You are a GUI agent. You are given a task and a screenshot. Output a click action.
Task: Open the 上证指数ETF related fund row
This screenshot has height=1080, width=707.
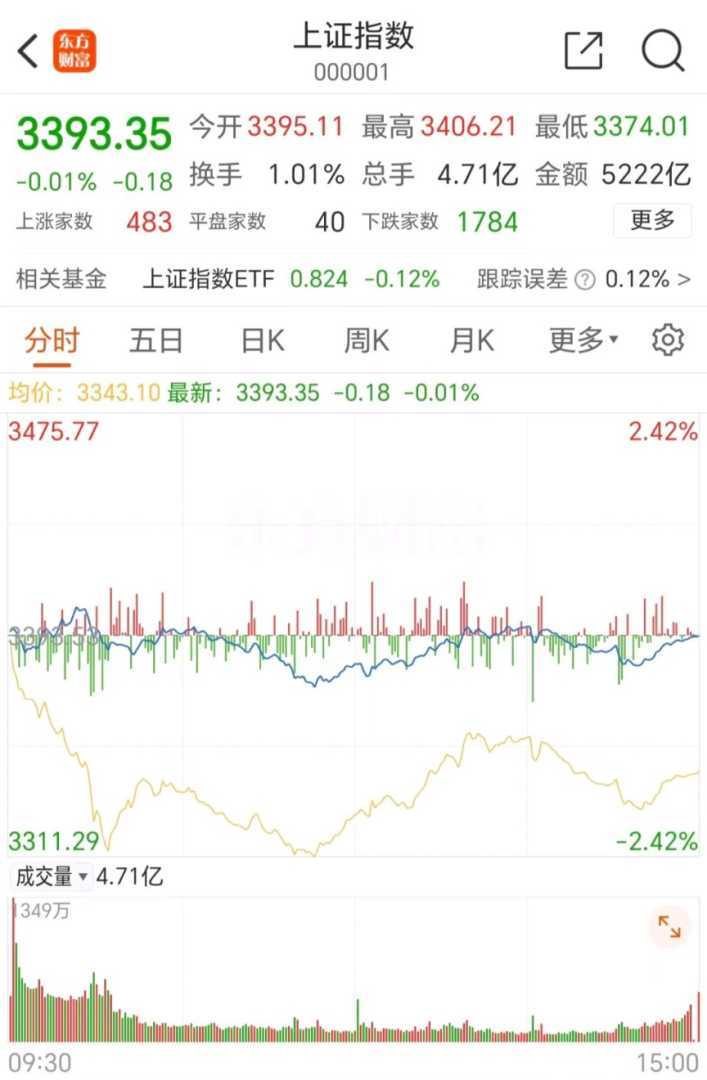coord(290,279)
